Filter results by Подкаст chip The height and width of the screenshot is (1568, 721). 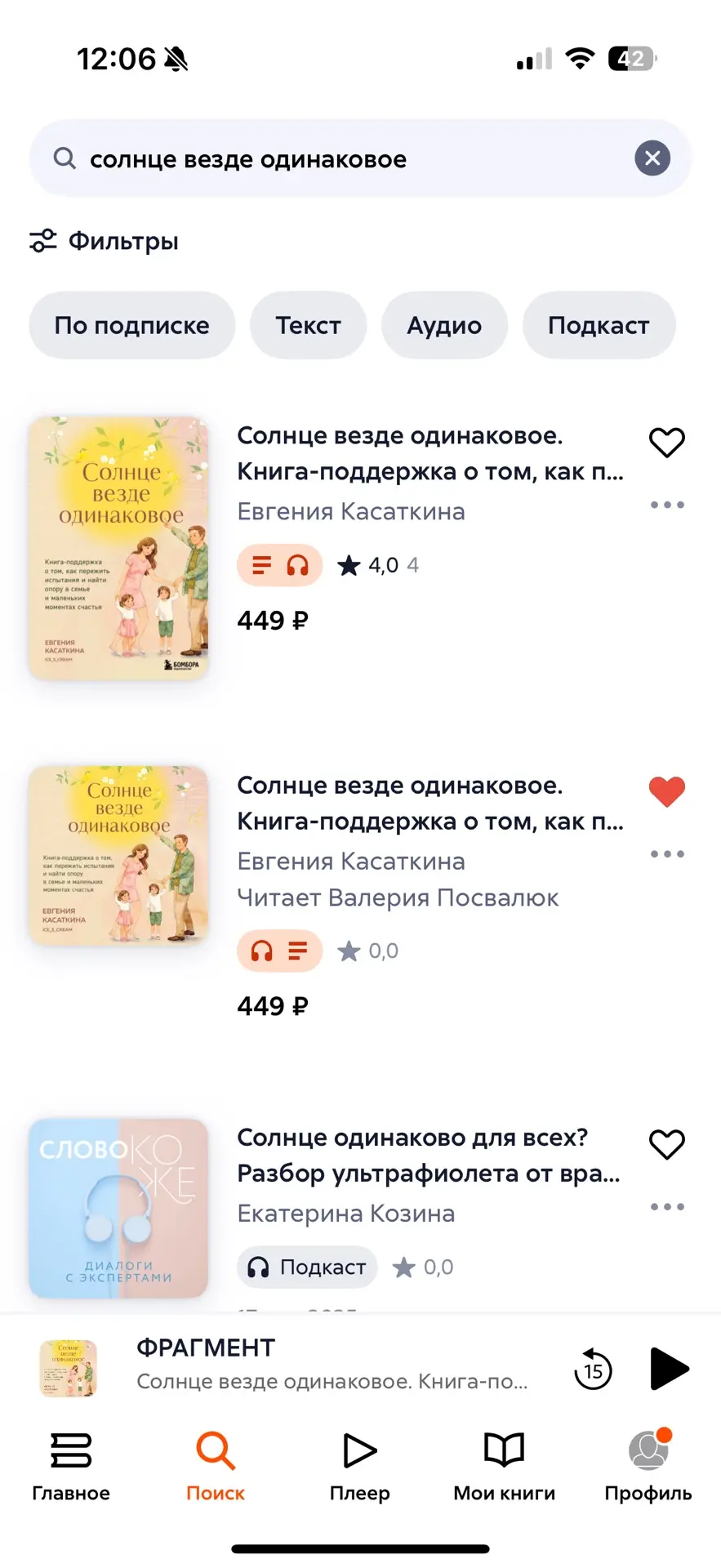point(599,325)
